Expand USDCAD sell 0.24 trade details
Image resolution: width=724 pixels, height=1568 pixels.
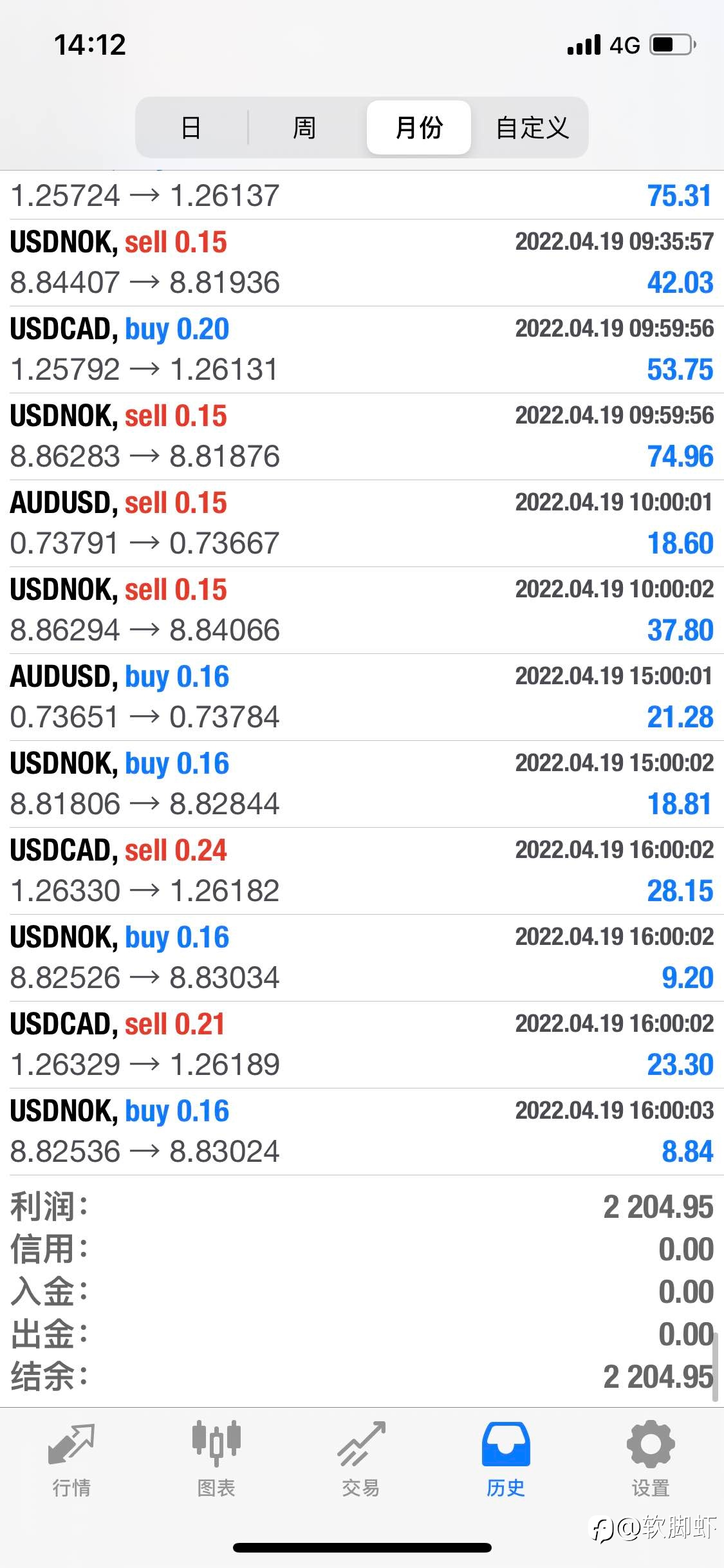click(362, 871)
